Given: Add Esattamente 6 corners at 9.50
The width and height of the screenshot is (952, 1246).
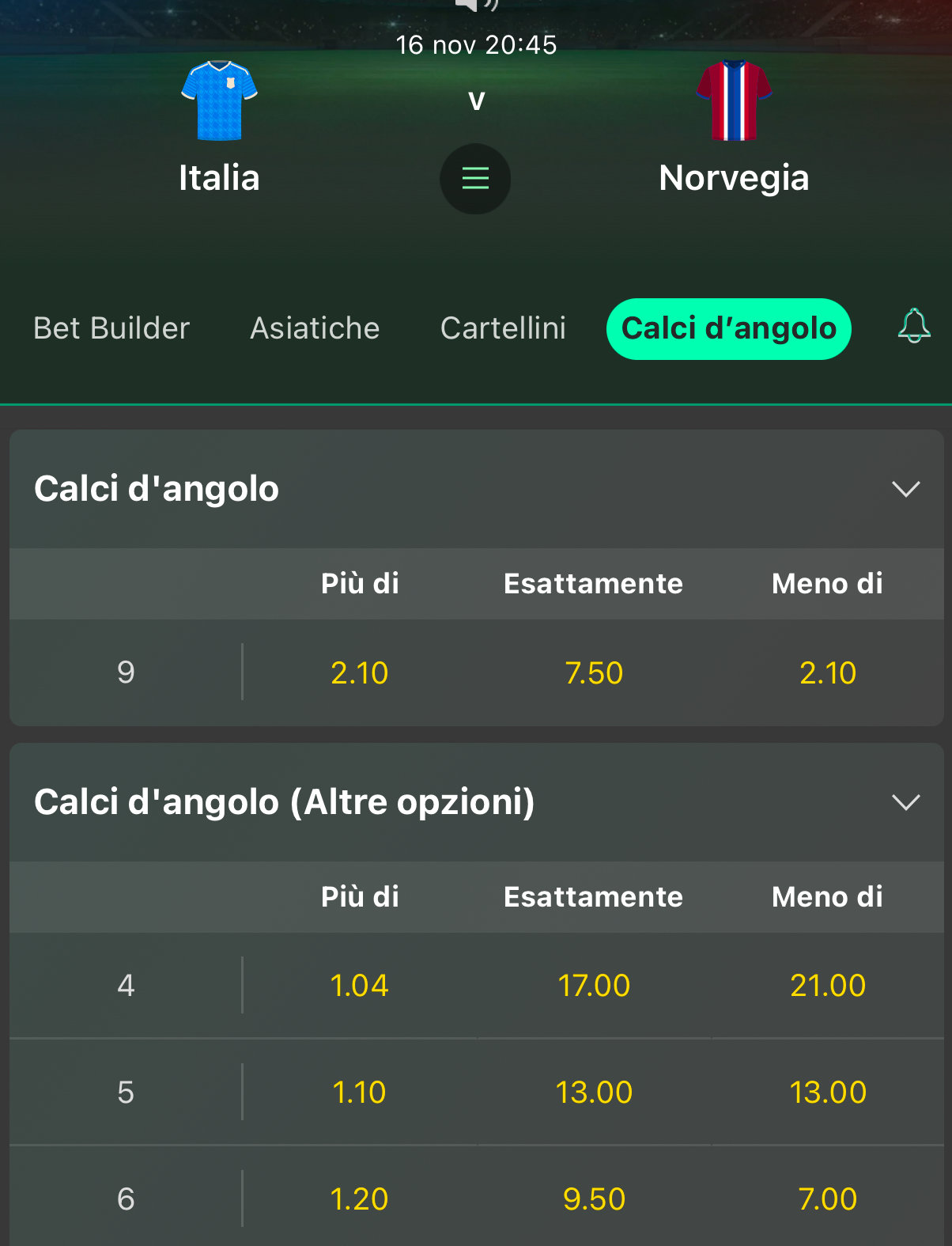Looking at the screenshot, I should point(594,1199).
